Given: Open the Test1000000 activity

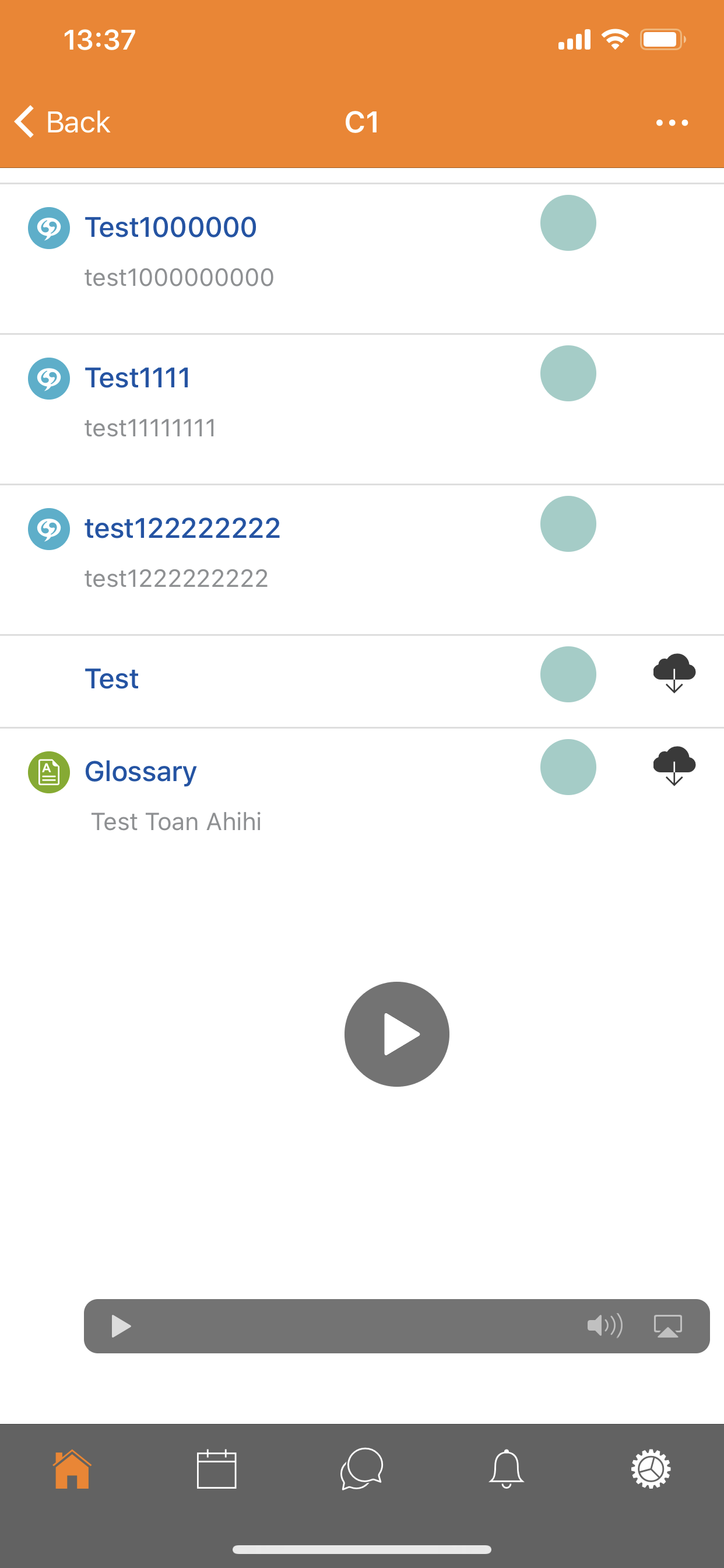Looking at the screenshot, I should click(170, 227).
